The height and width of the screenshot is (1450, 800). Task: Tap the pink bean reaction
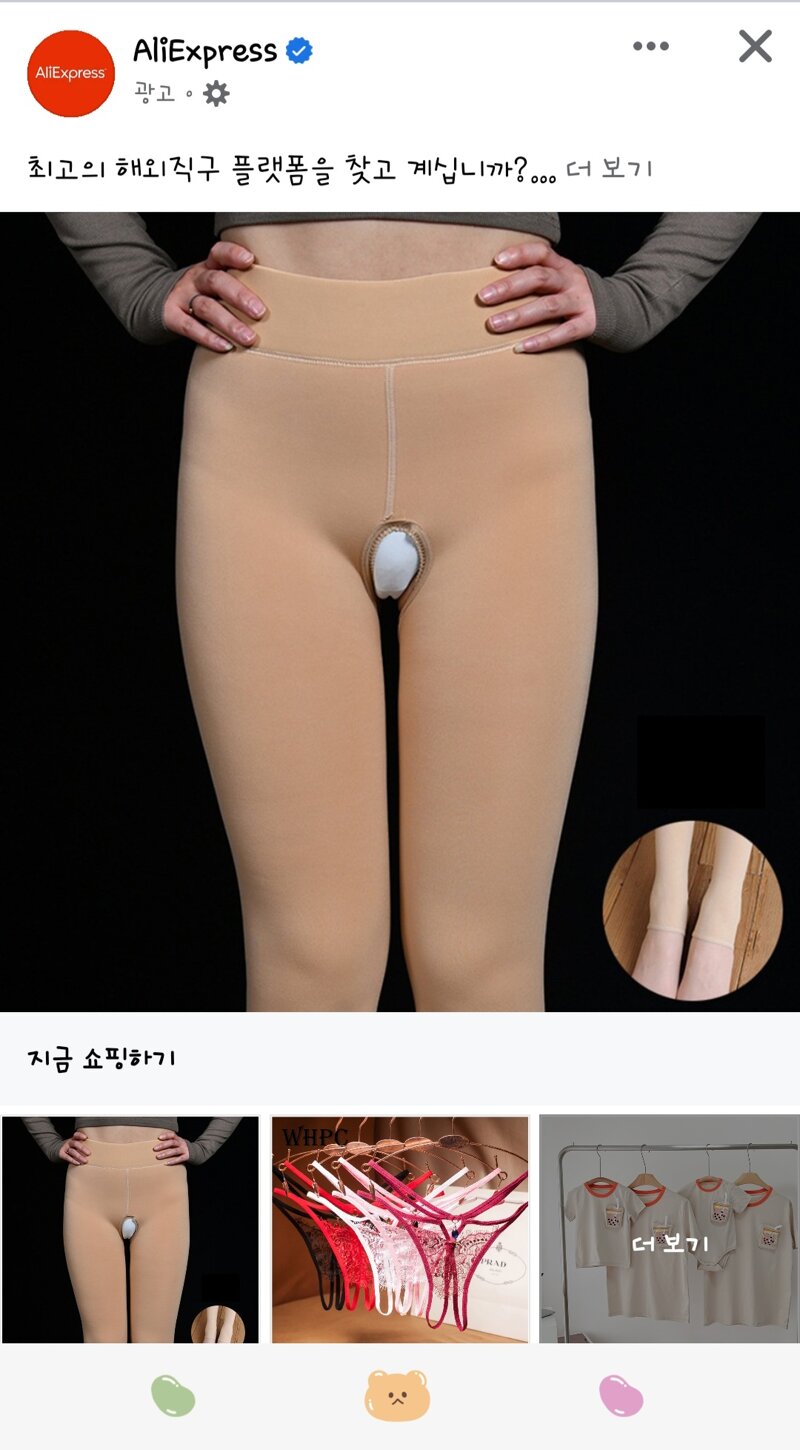coord(621,1396)
